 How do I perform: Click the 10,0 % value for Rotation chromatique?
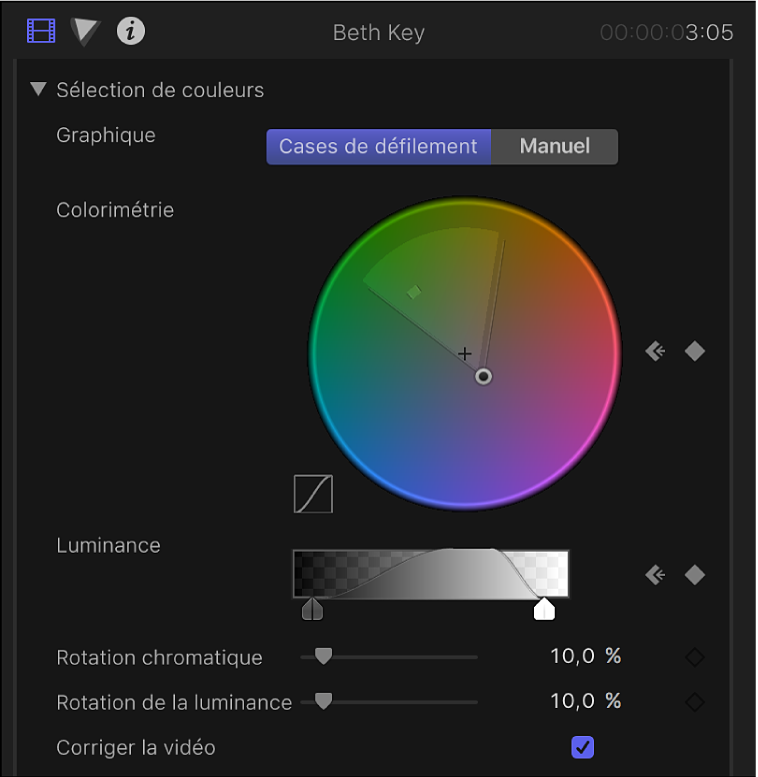coord(585,655)
